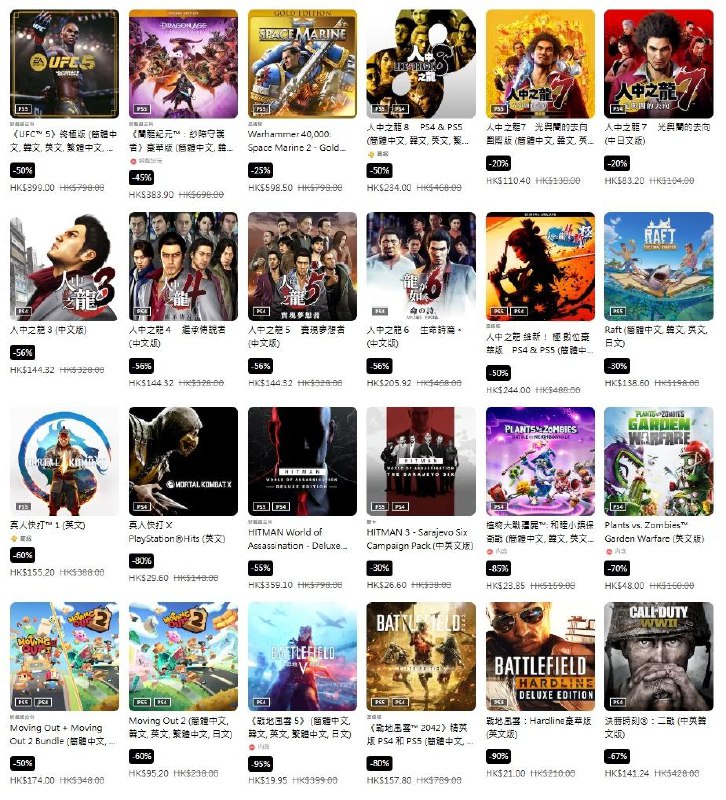This screenshot has width=726, height=800.
Task: Open Call of Duty WWII product card
Action: coord(658,656)
